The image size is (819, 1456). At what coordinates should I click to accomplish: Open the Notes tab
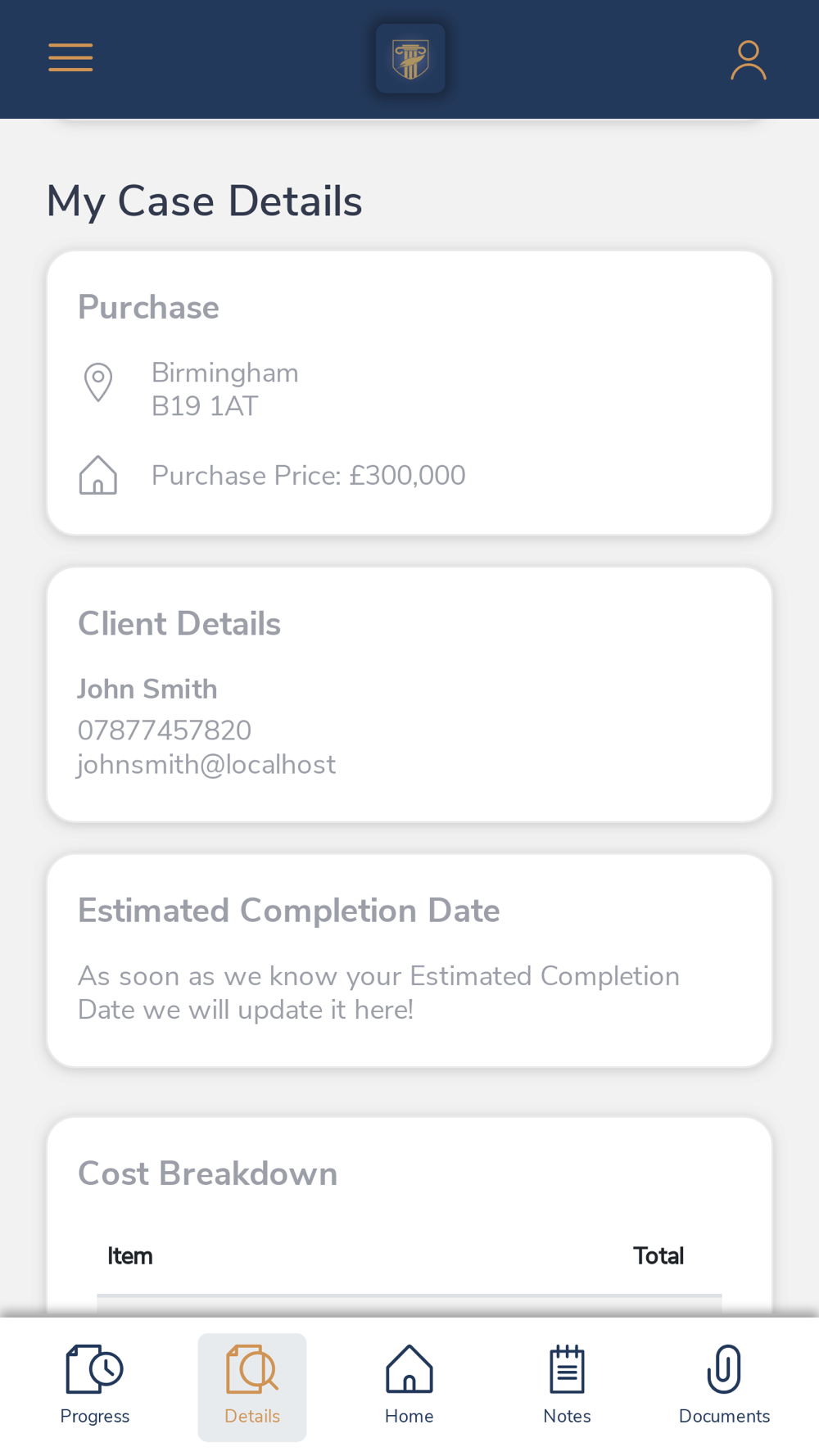point(567,1386)
